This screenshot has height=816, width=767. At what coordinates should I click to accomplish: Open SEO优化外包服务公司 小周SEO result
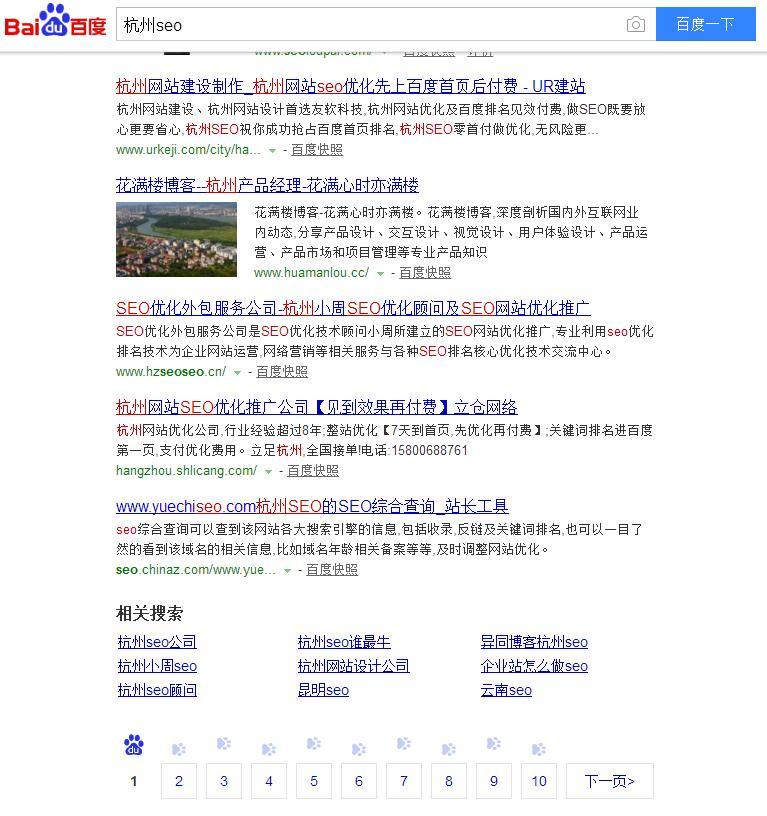point(352,308)
